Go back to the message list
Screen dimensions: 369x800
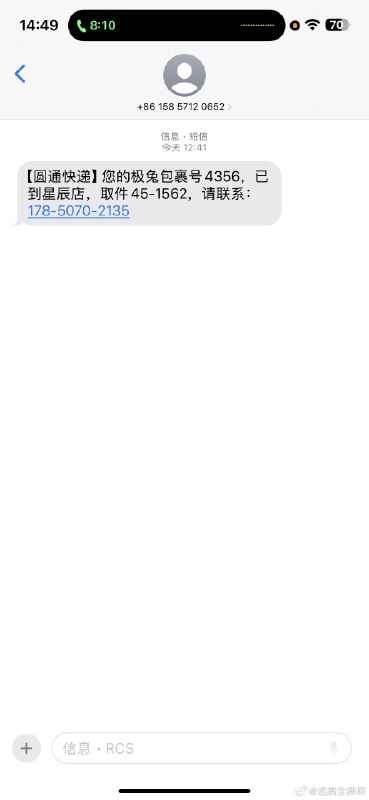[20, 74]
